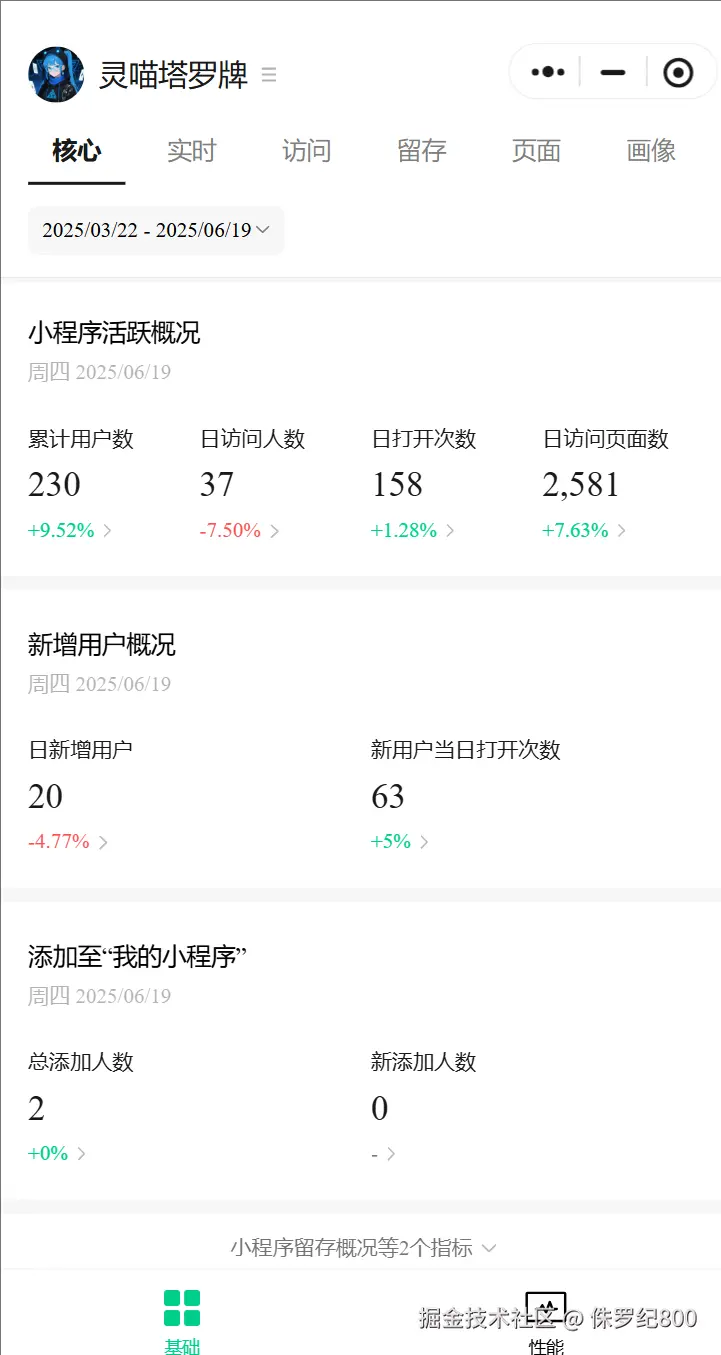The width and height of the screenshot is (721, 1355).
Task: Expand the 小程序留存概况等2个指标 section
Action: pos(360,1247)
